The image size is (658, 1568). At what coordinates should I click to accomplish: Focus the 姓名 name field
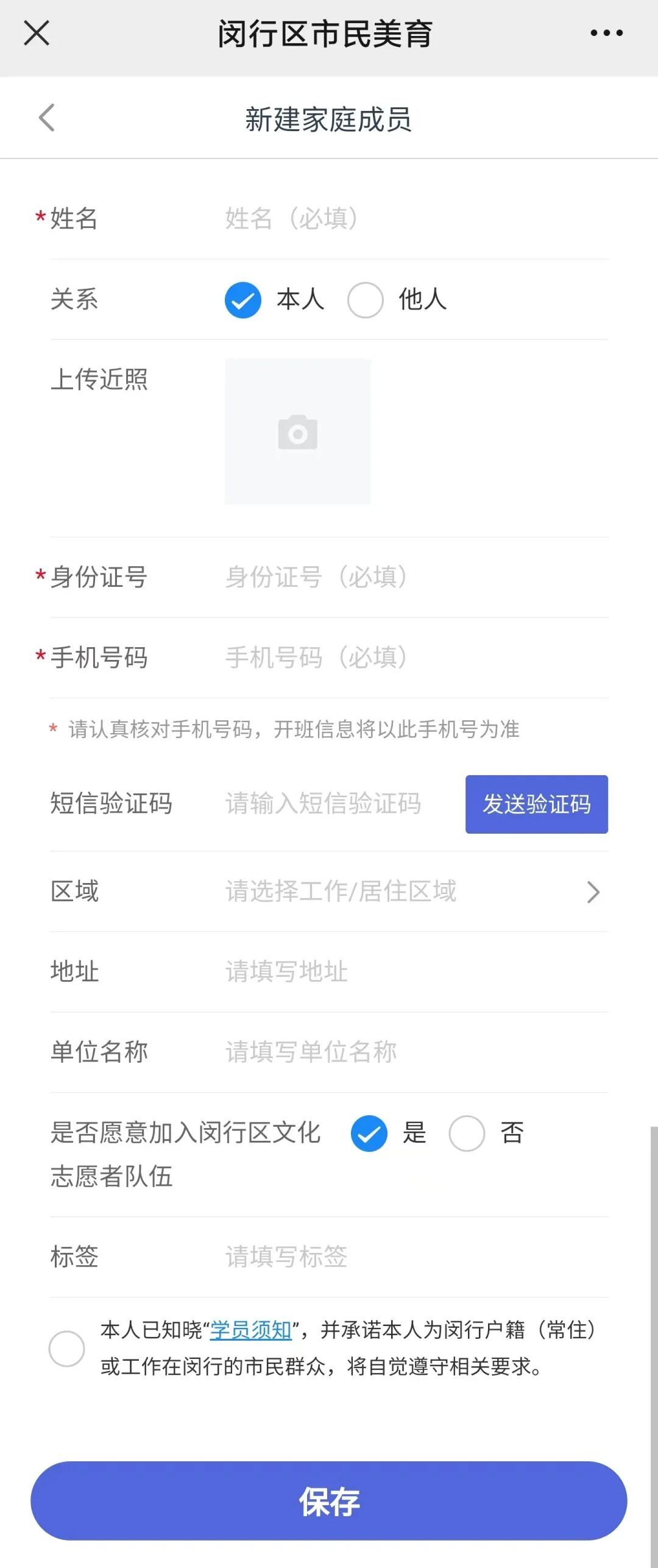(414, 219)
